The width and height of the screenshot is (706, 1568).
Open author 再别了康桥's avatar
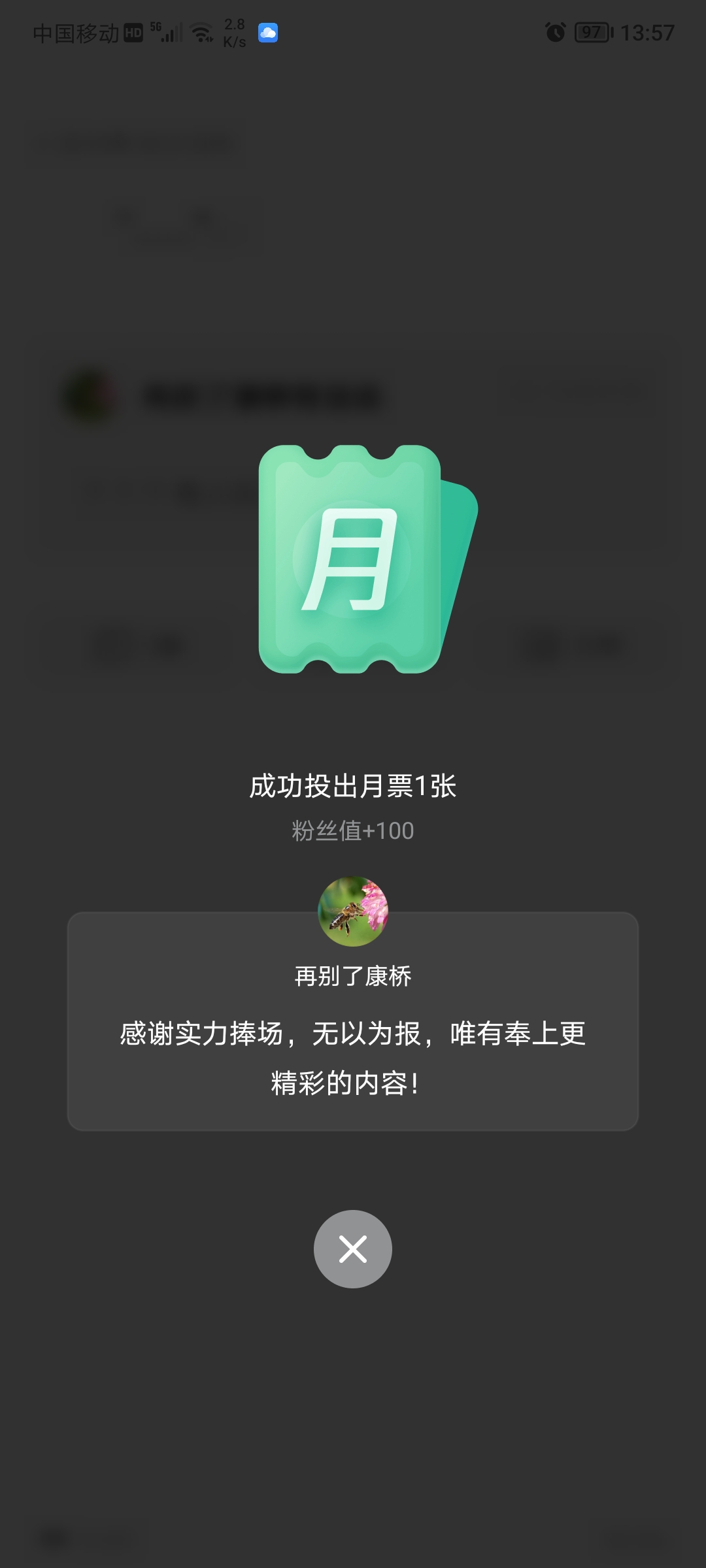tap(352, 911)
